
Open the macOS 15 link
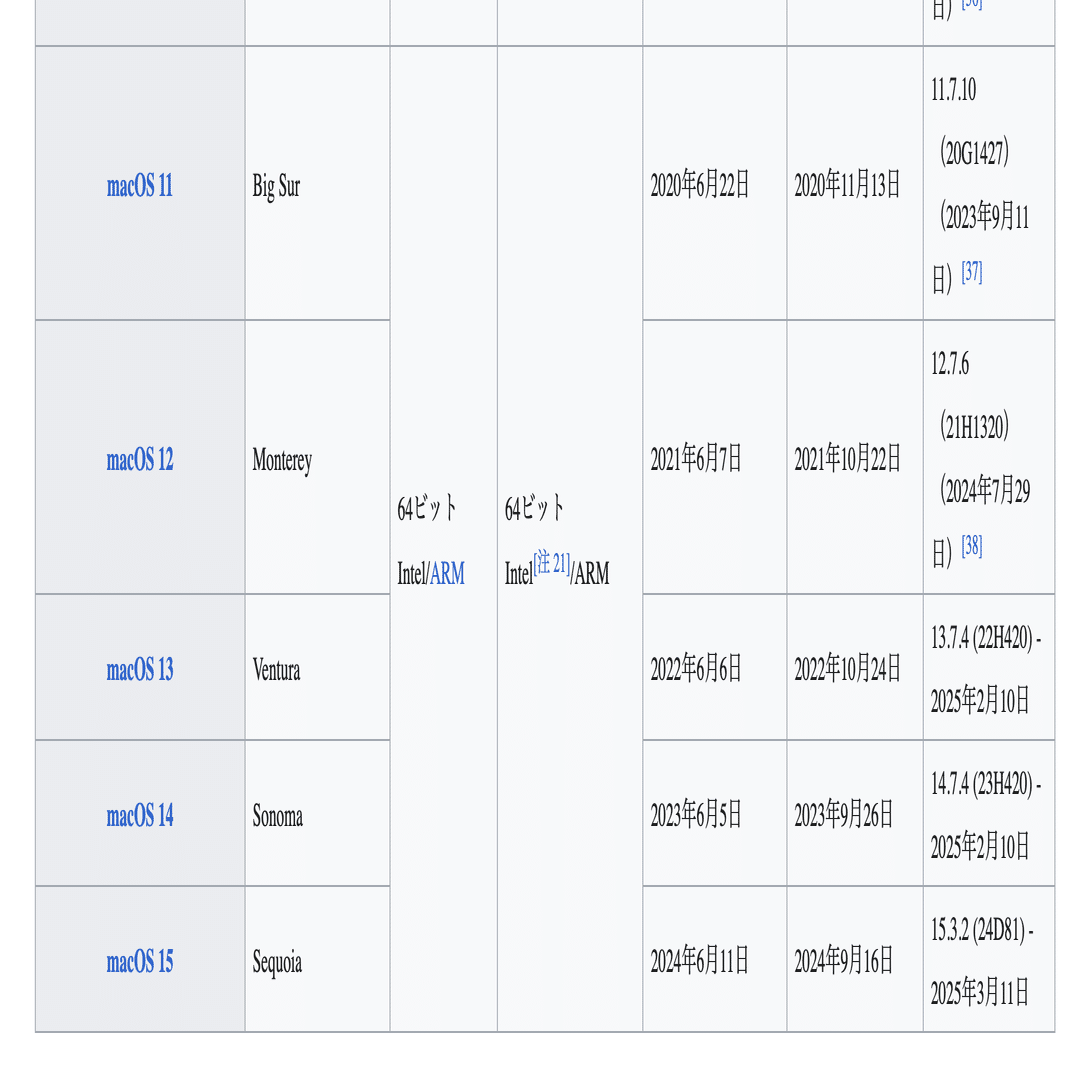[139, 962]
